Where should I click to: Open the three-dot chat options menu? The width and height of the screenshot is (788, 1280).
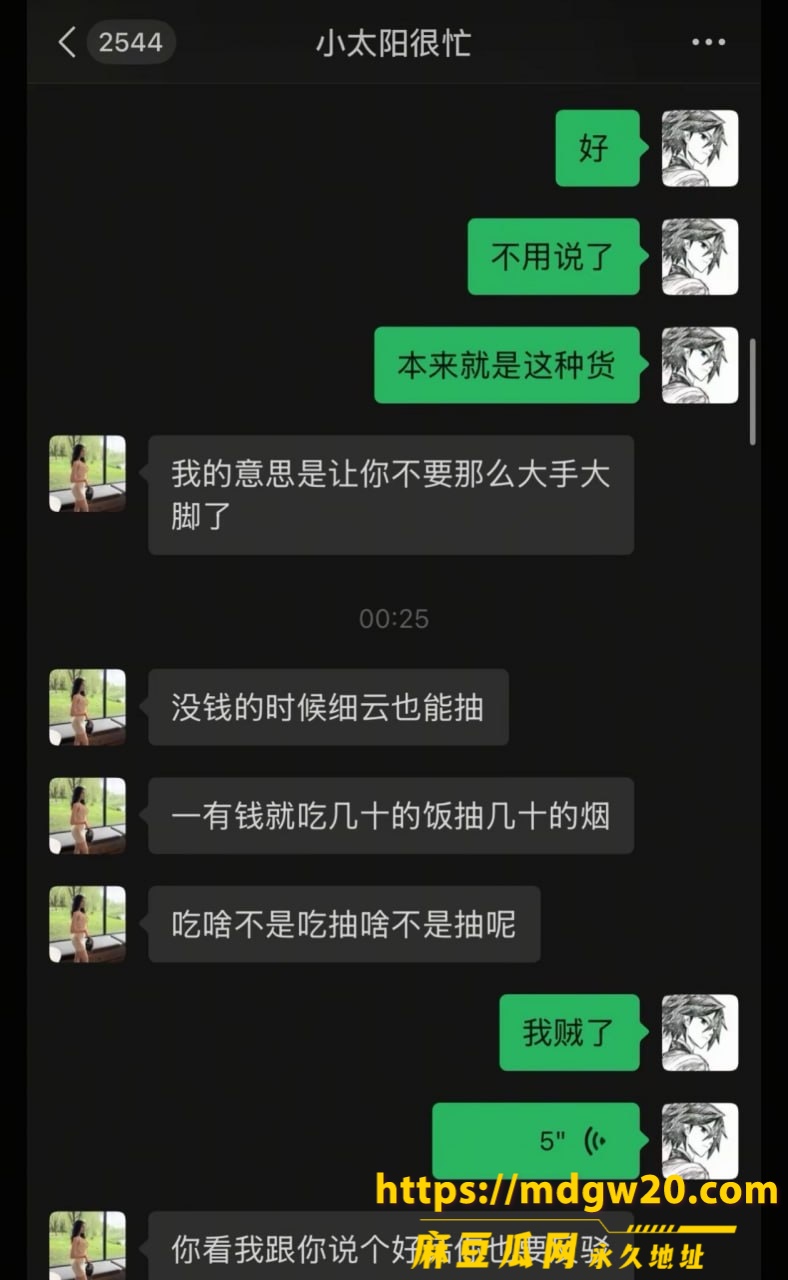(x=708, y=42)
